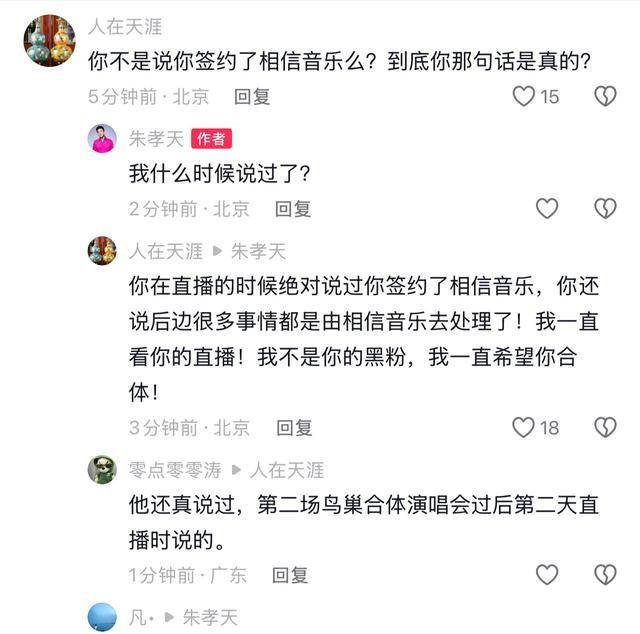Like 朱孝天's reply 我什么时候说过了
Viewport: 640px width, 634px height.
(547, 208)
